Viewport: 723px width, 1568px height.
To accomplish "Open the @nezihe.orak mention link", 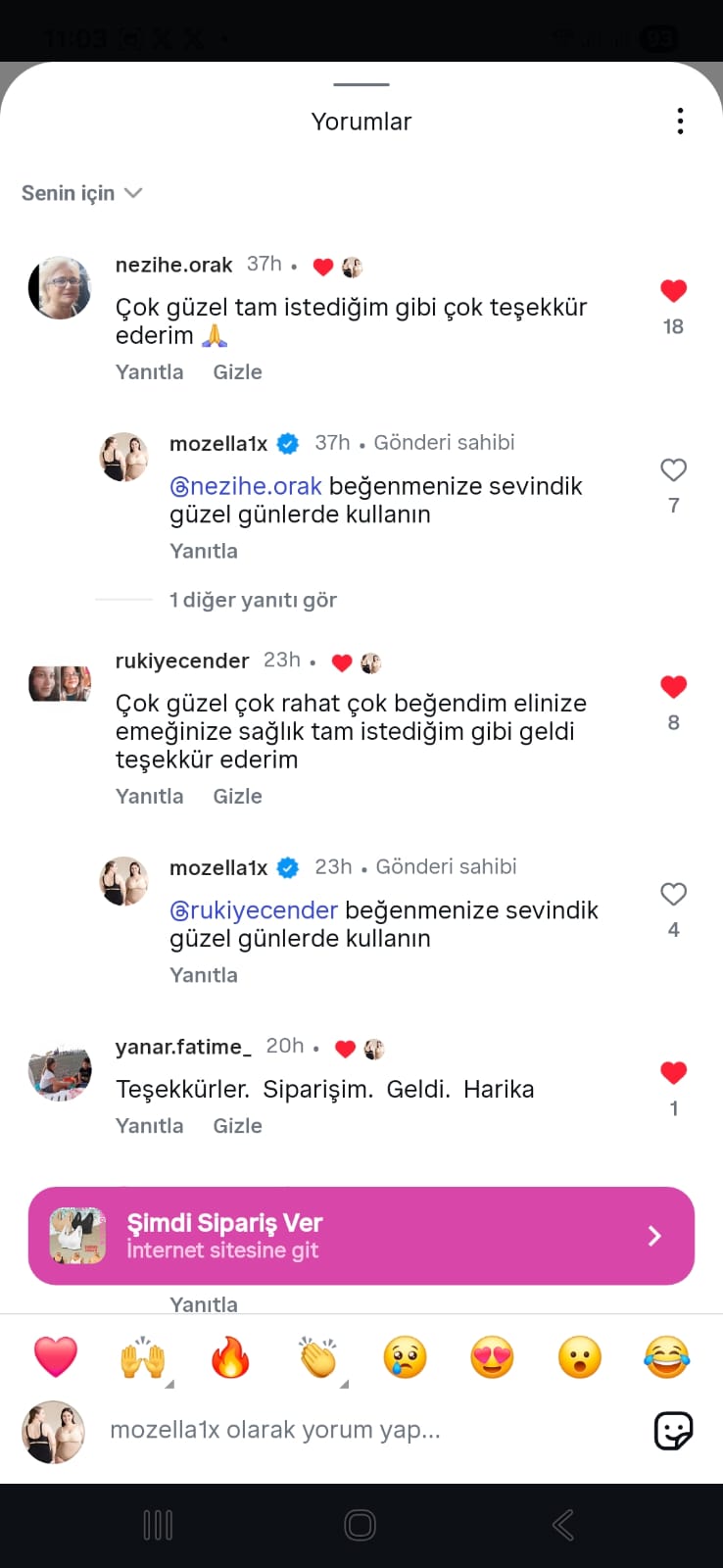I will 246,486.
